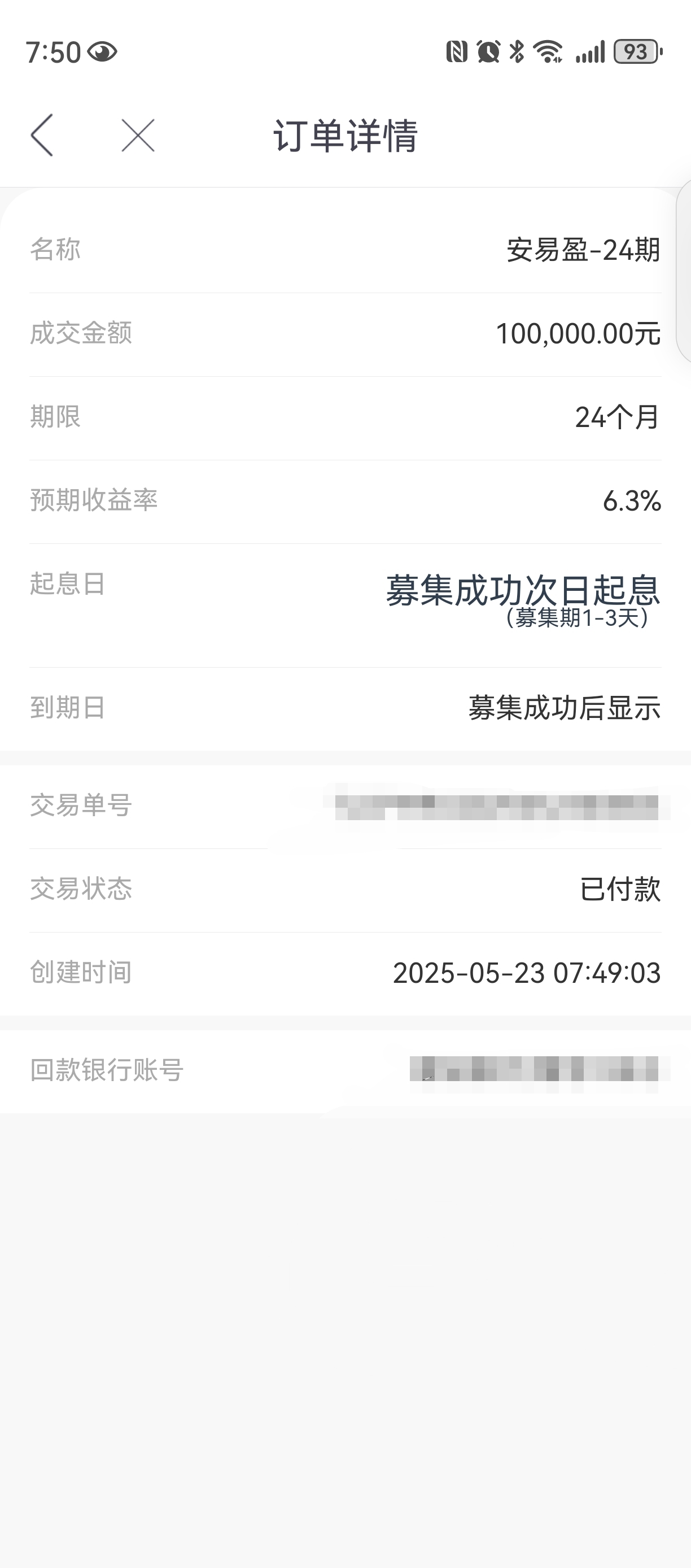Go back from the 订单详情 page

point(42,135)
